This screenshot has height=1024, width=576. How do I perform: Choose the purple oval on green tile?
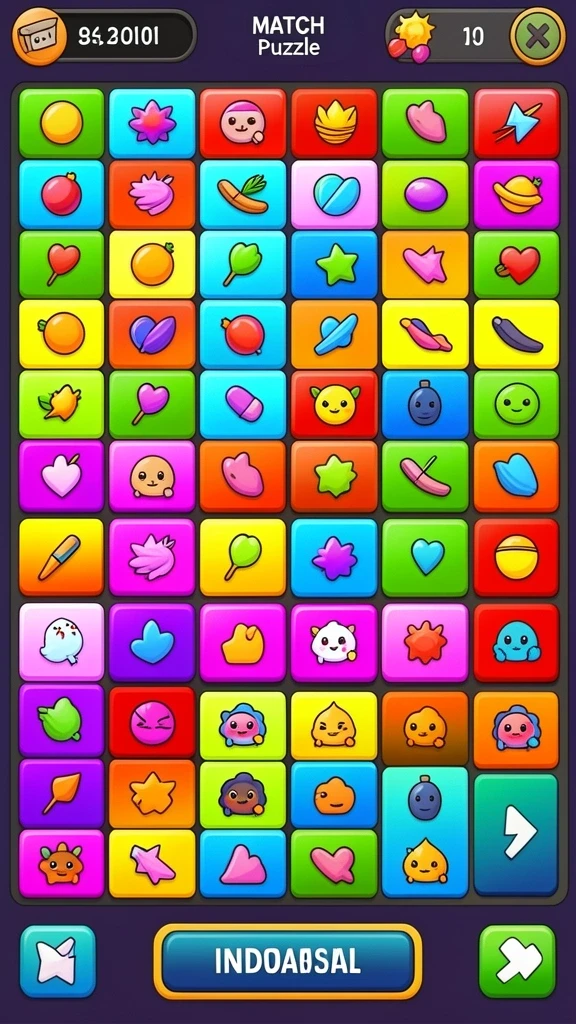tap(425, 194)
